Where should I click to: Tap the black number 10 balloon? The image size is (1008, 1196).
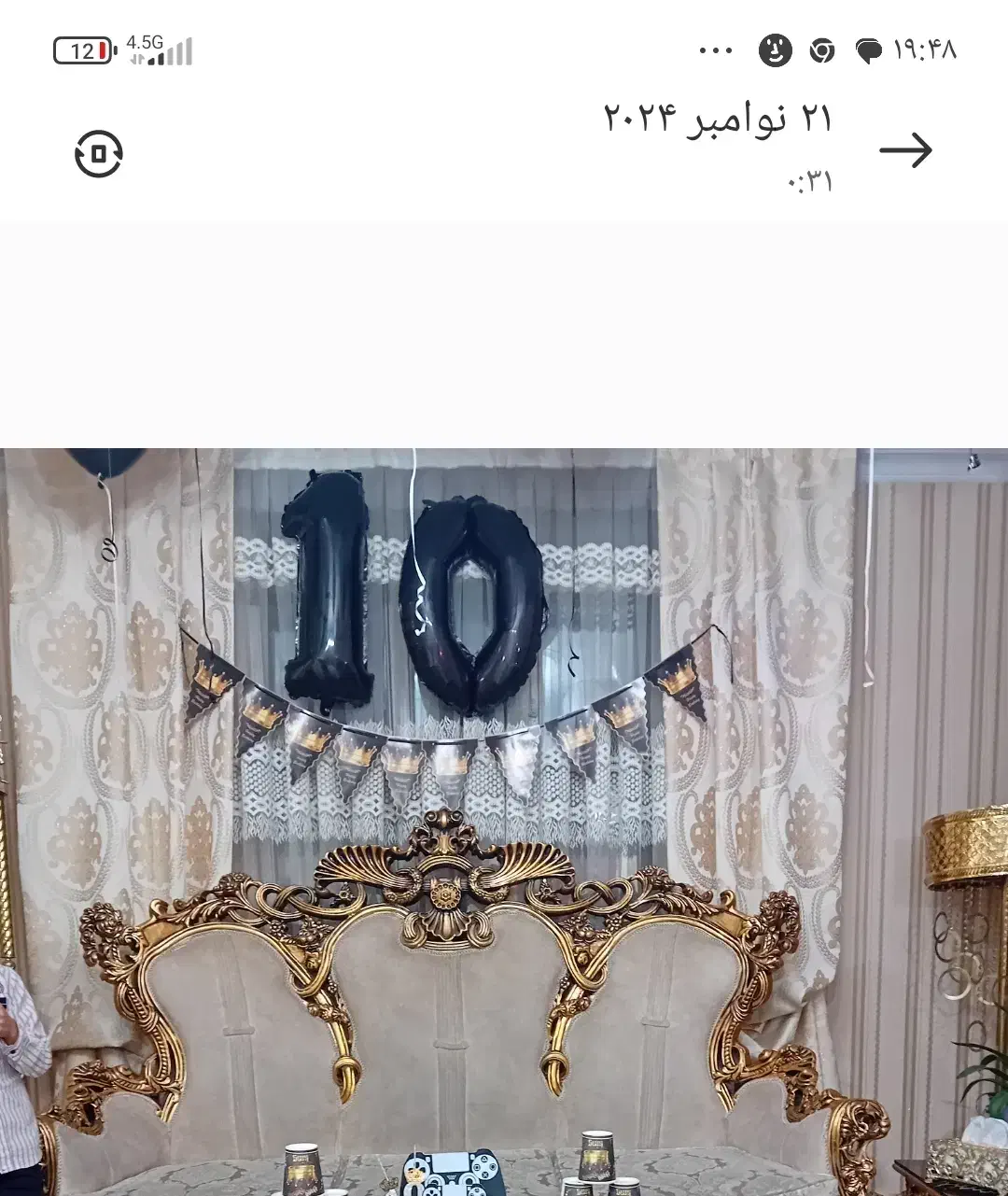point(411,588)
